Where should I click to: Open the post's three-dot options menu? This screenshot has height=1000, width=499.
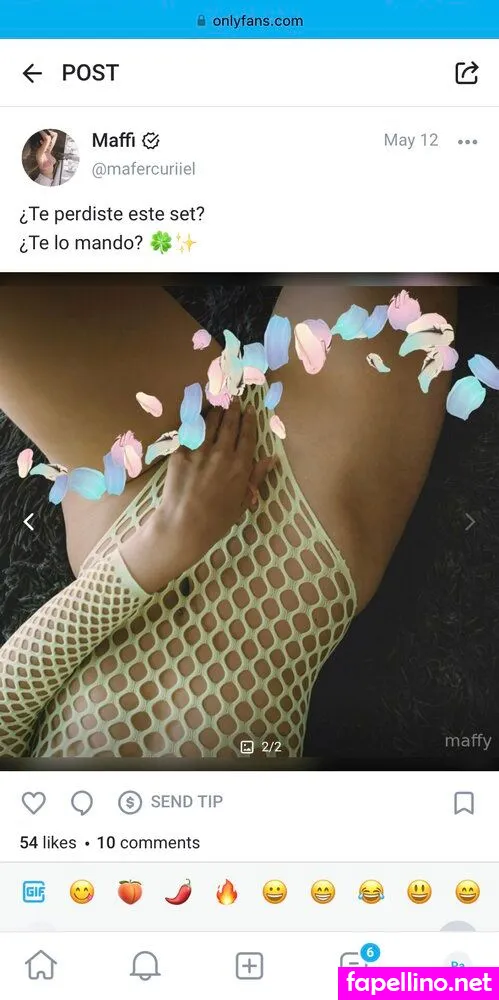[467, 142]
